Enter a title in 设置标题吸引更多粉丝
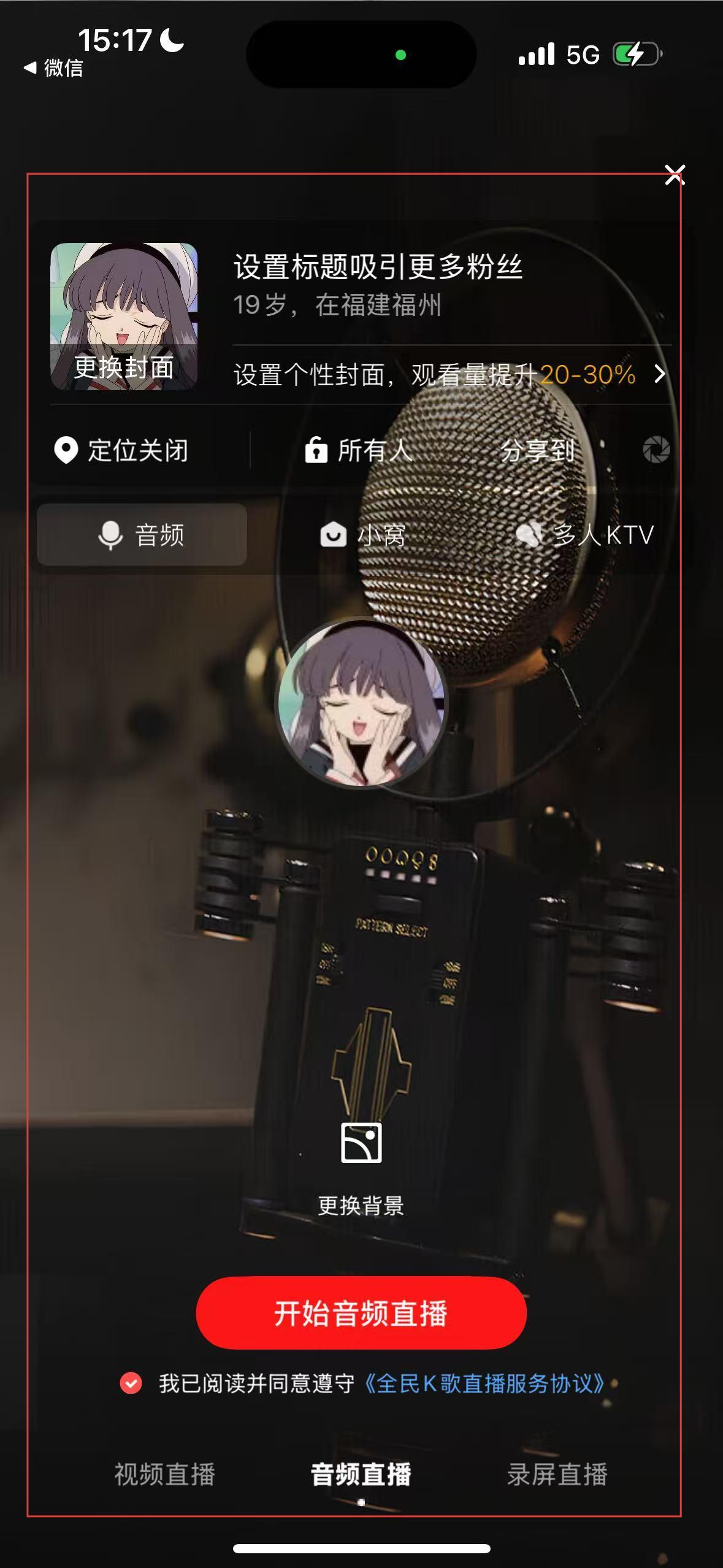723x1568 pixels. click(x=378, y=267)
